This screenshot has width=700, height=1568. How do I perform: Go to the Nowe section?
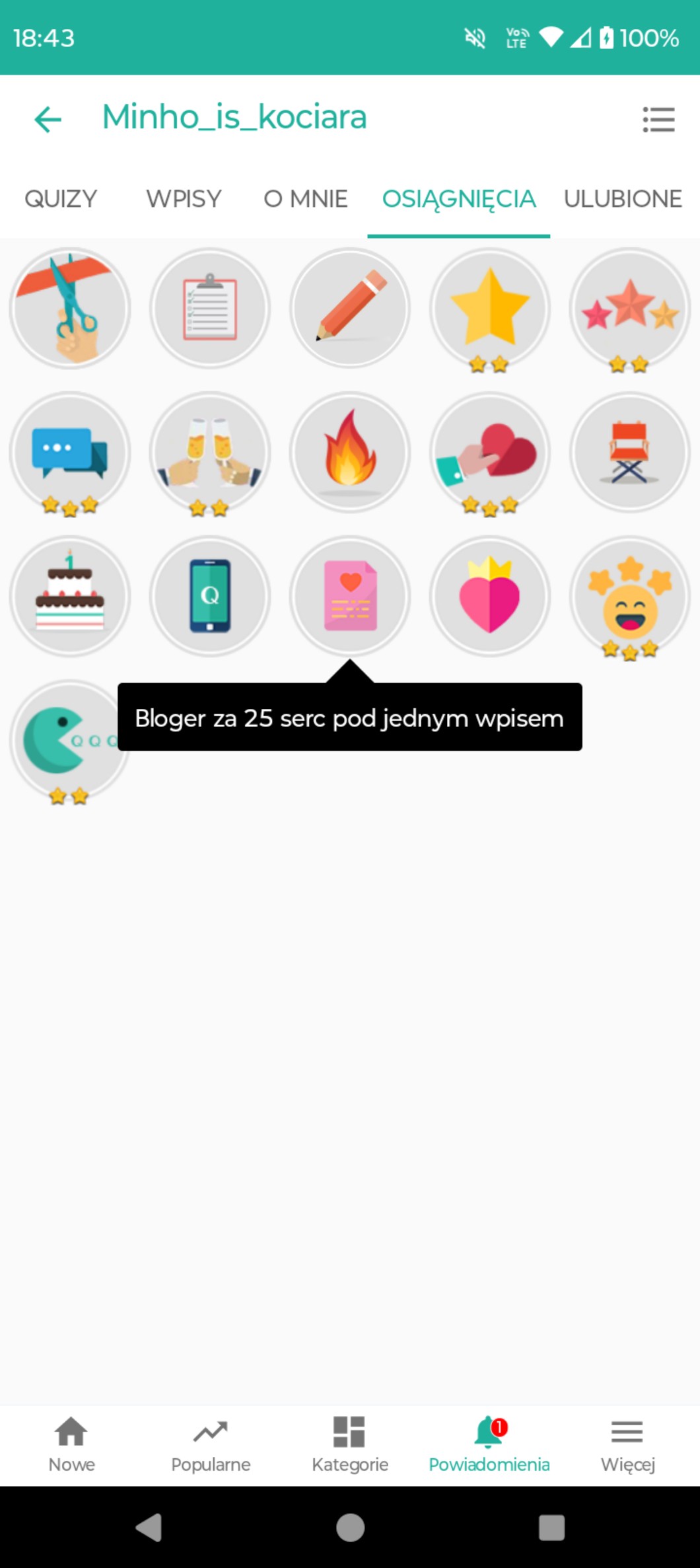(x=71, y=1445)
